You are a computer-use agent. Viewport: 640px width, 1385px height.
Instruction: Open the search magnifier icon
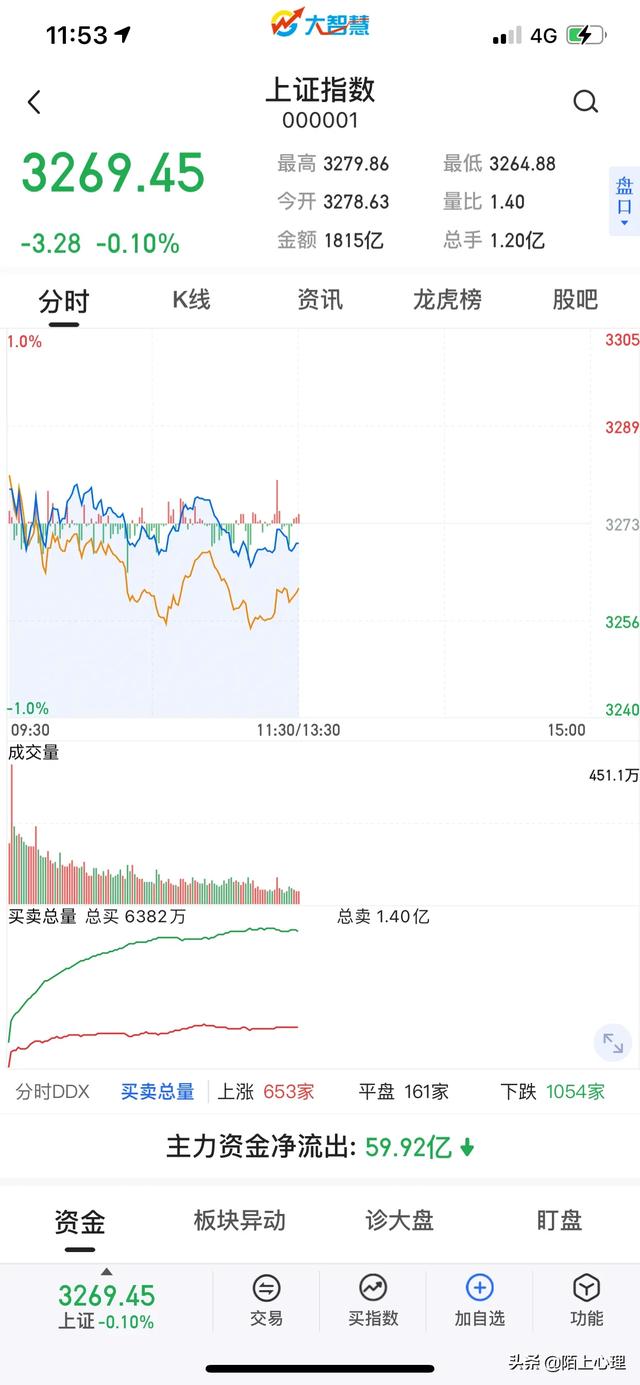tap(585, 102)
